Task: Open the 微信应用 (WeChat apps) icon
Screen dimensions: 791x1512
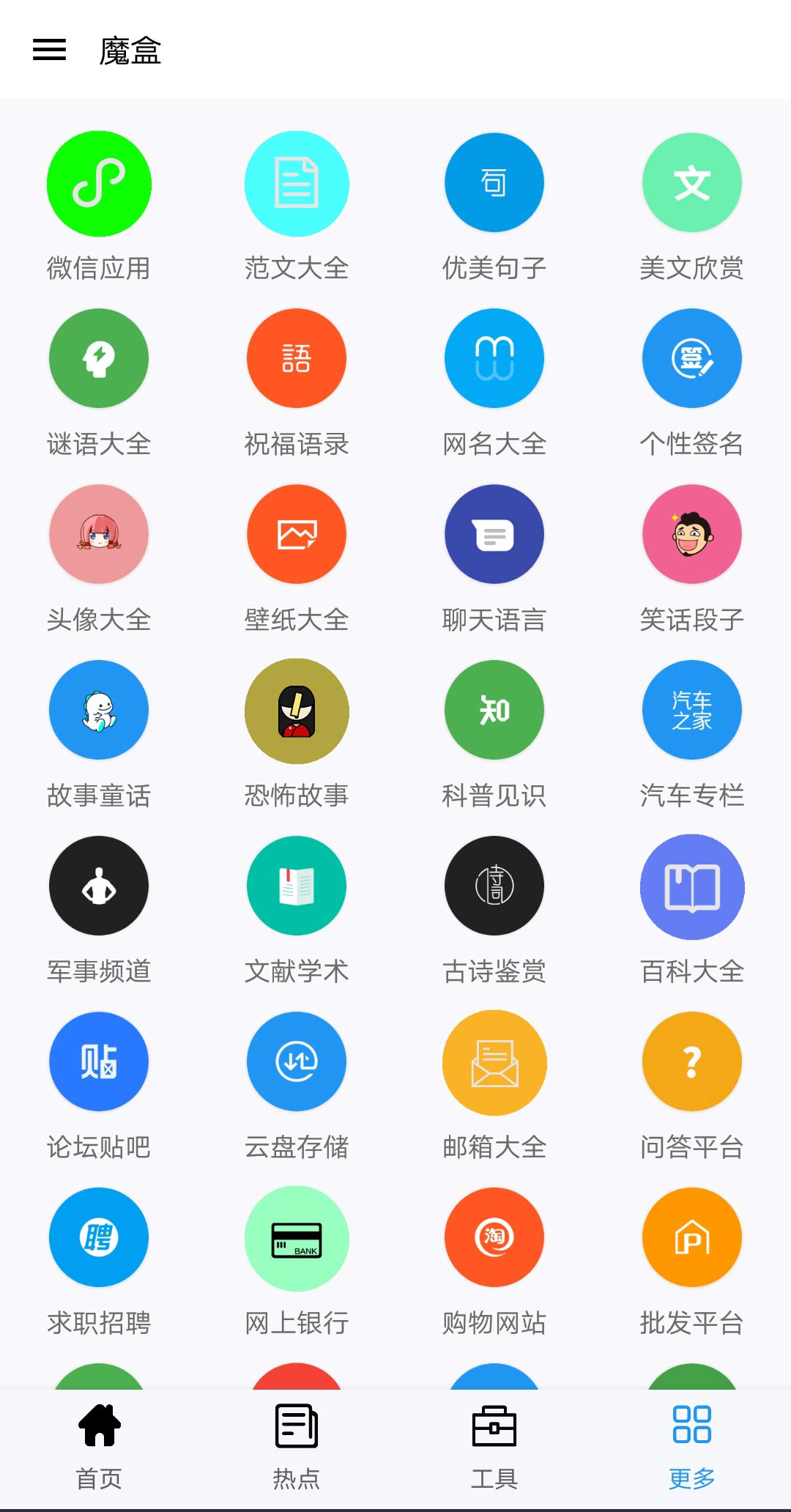Action: 99,184
